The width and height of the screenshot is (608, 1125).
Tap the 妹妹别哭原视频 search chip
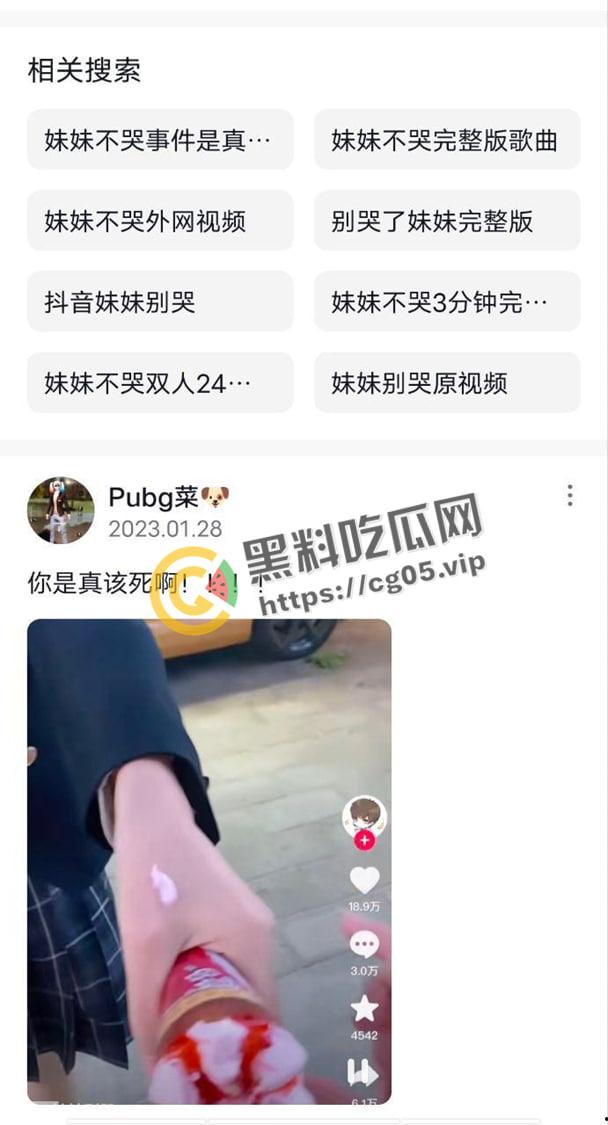click(x=447, y=382)
